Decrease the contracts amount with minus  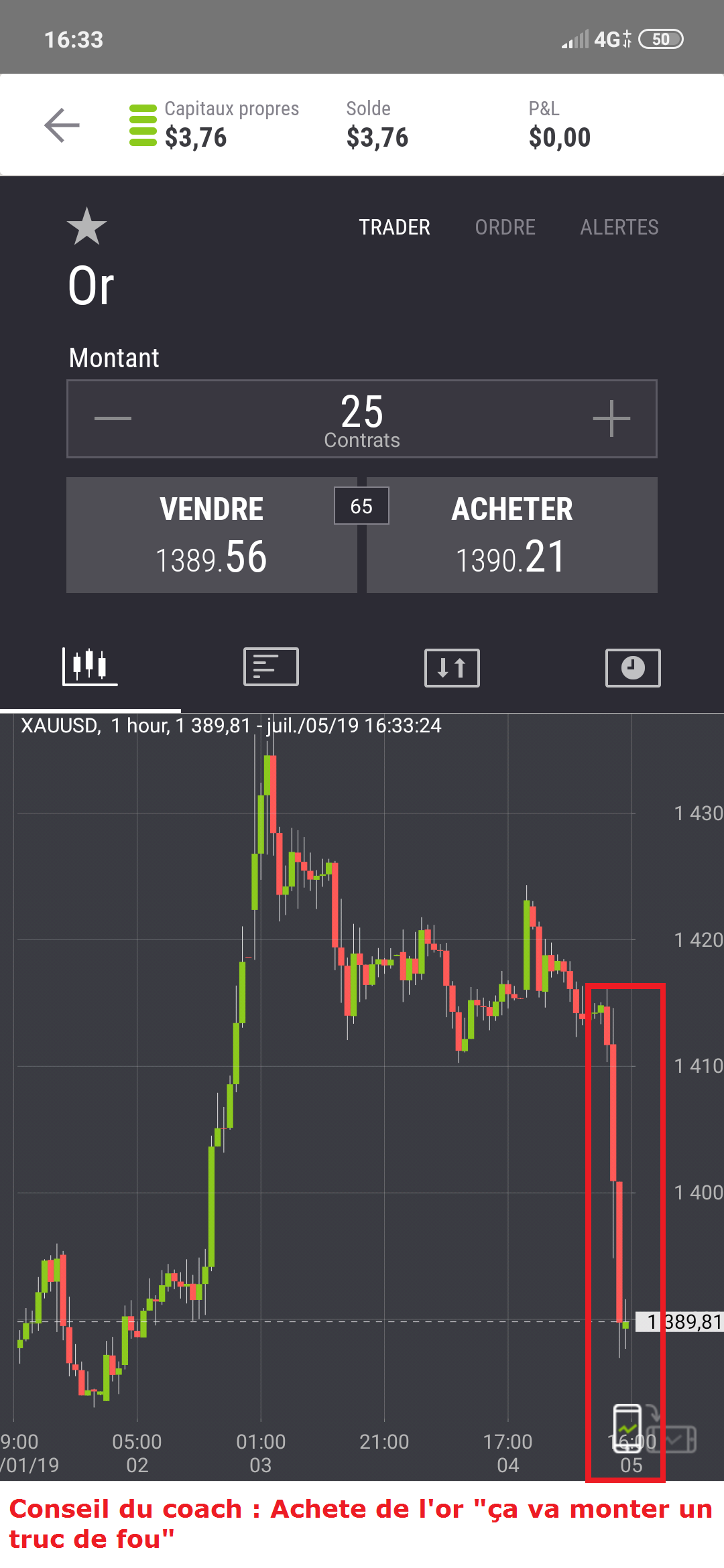coord(113,419)
